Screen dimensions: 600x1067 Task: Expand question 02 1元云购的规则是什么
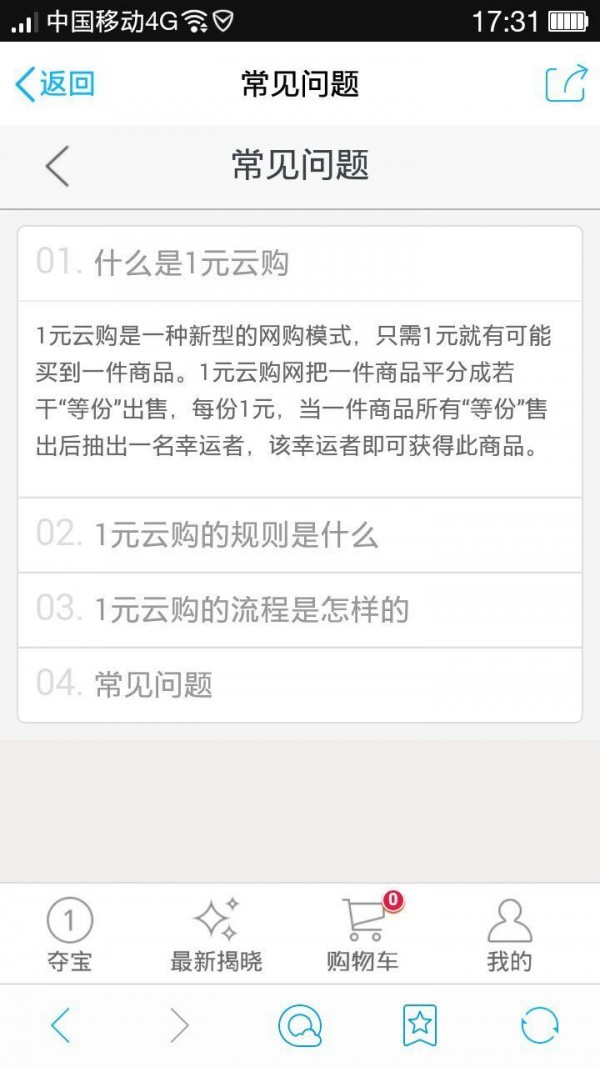(x=299, y=535)
